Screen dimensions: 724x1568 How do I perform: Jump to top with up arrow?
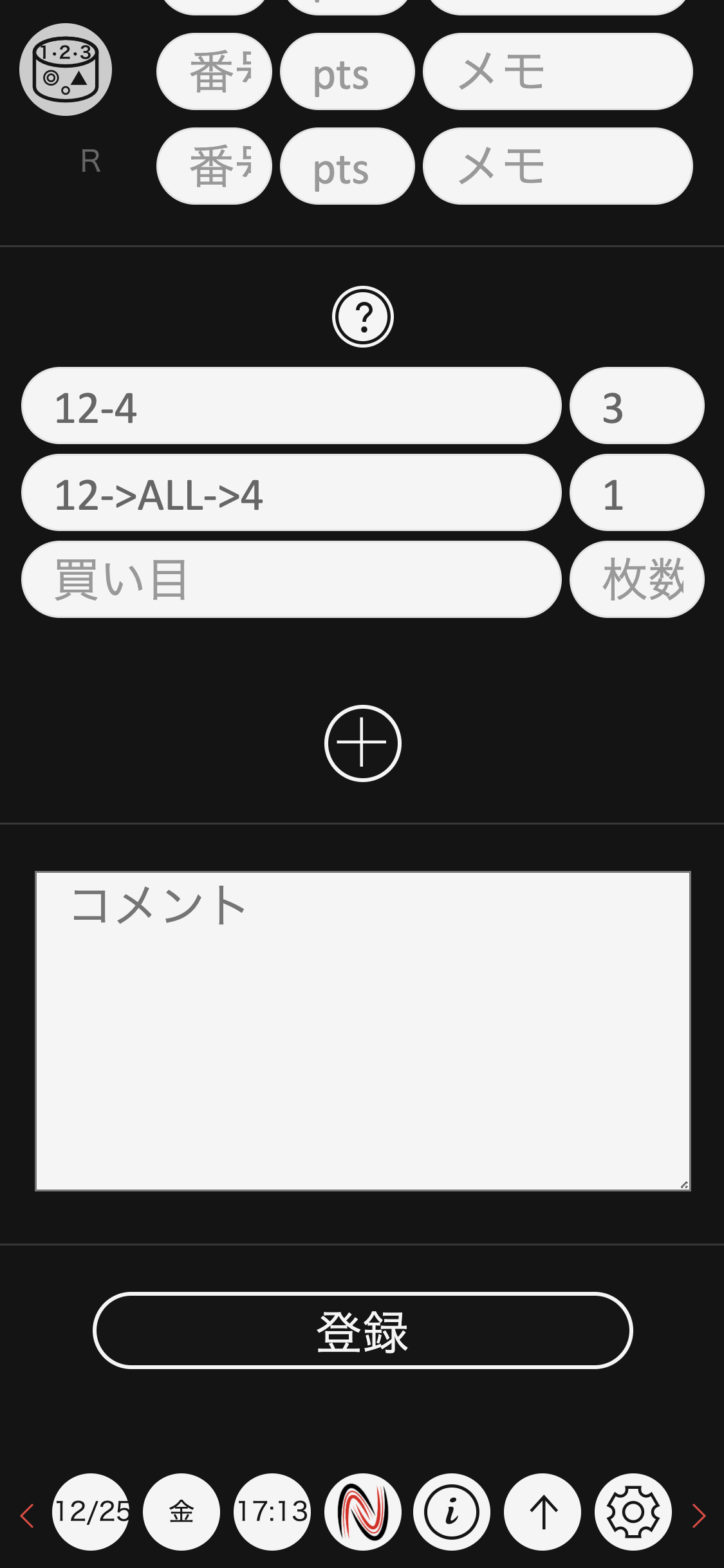click(543, 1511)
